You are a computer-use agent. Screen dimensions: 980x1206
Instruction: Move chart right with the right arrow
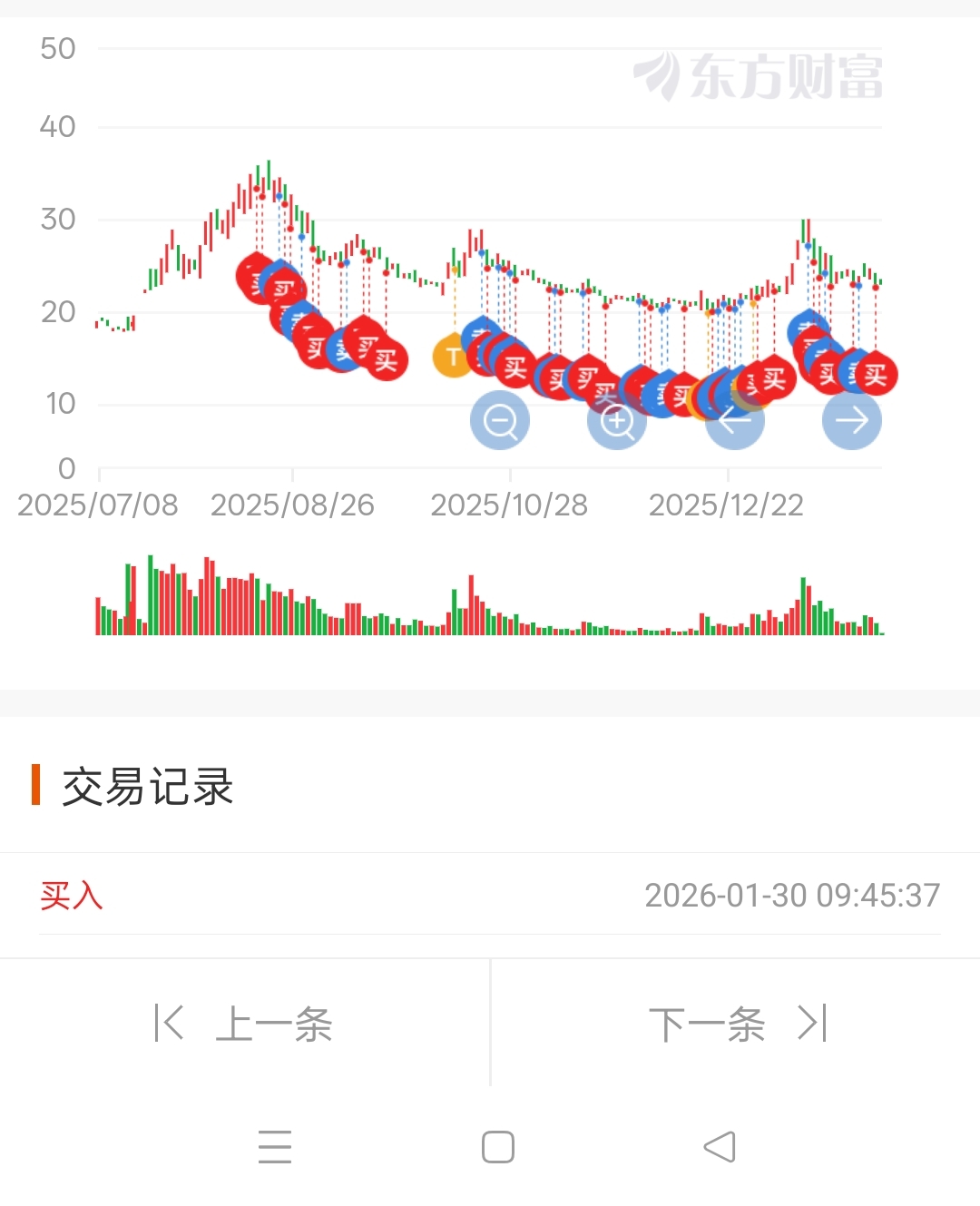tap(852, 420)
